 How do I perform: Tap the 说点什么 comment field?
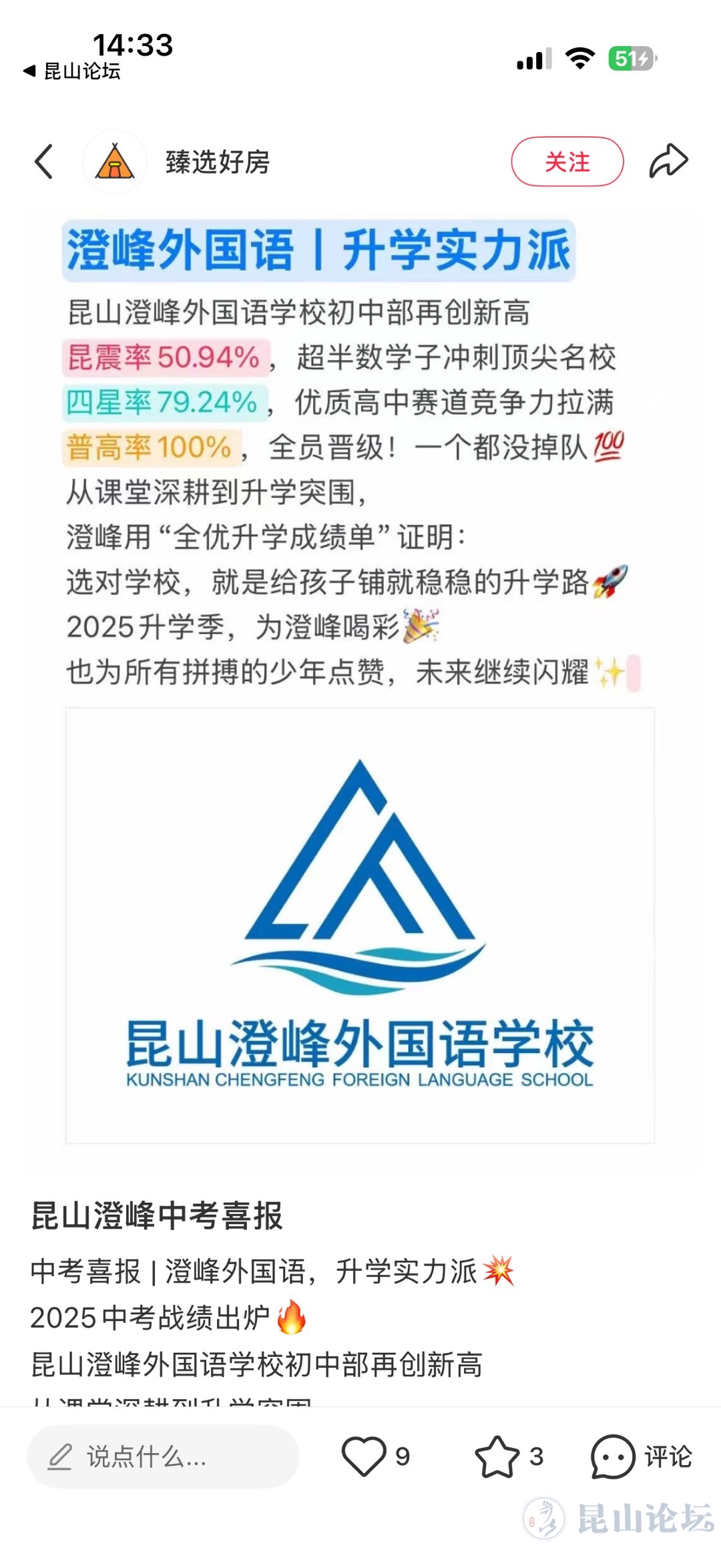[x=163, y=1456]
